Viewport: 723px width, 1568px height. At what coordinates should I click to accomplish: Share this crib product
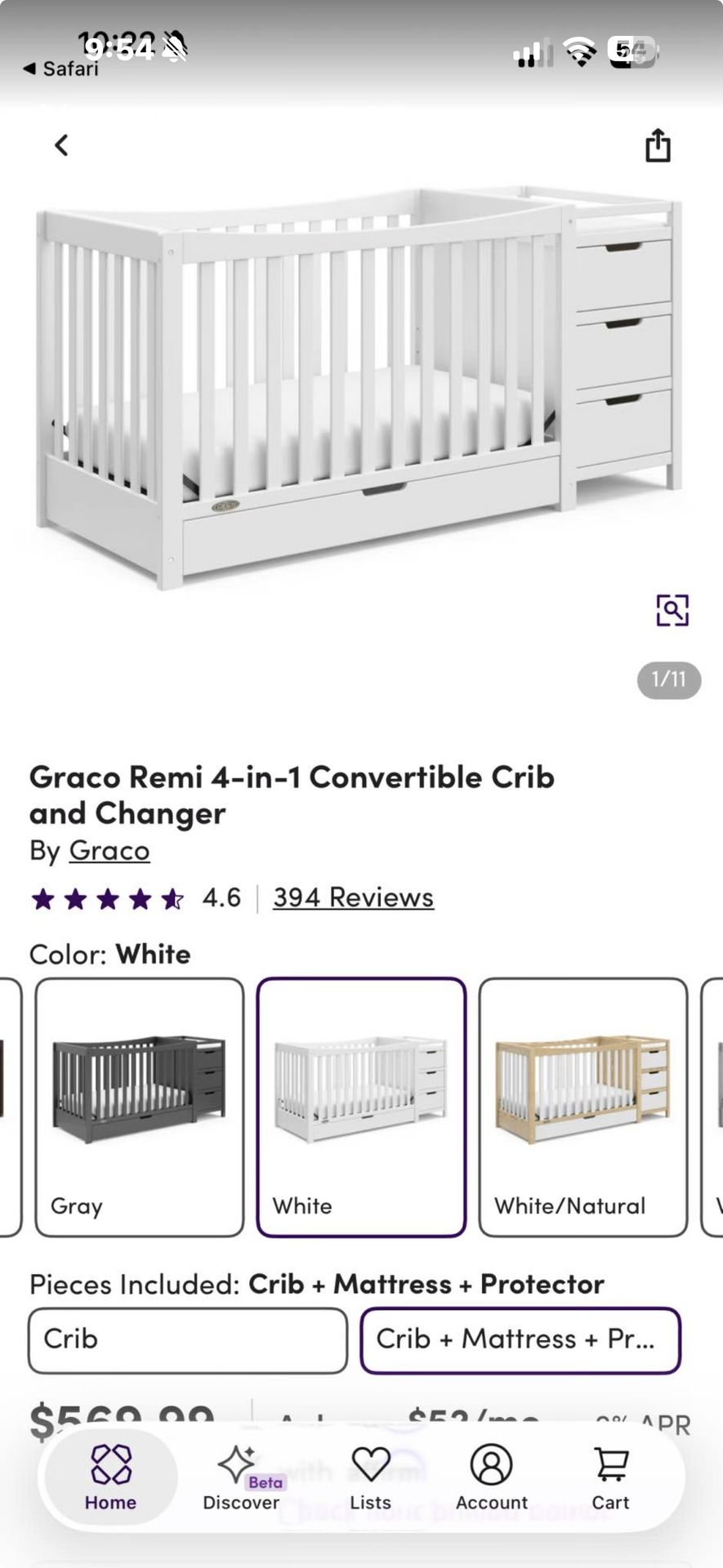point(658,146)
